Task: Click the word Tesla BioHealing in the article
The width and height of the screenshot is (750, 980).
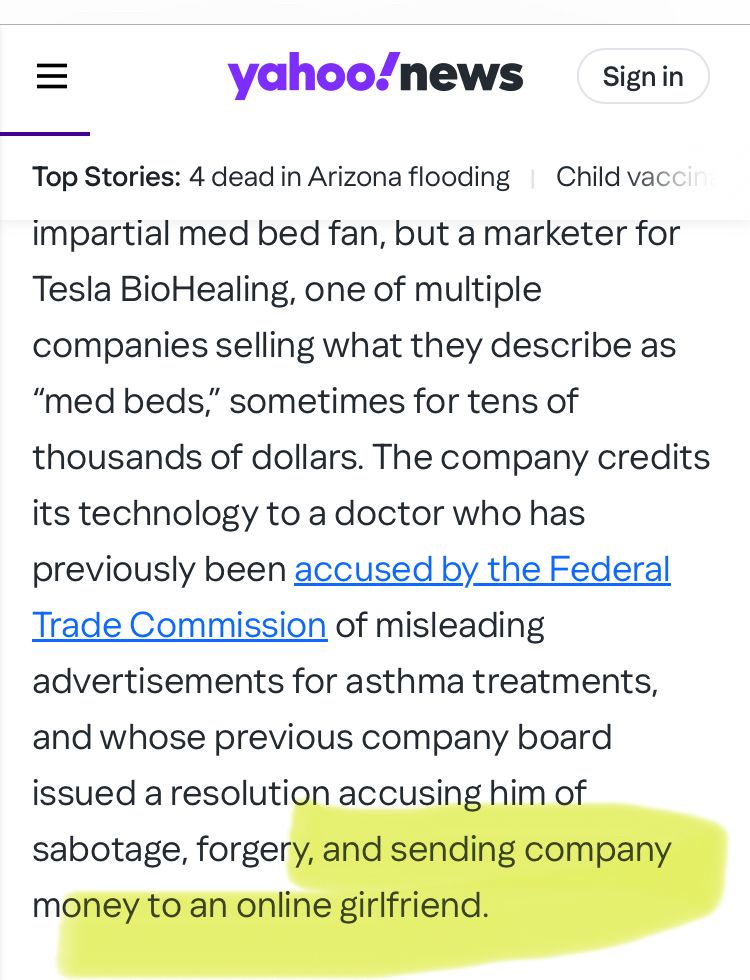Action: pyautogui.click(x=160, y=289)
